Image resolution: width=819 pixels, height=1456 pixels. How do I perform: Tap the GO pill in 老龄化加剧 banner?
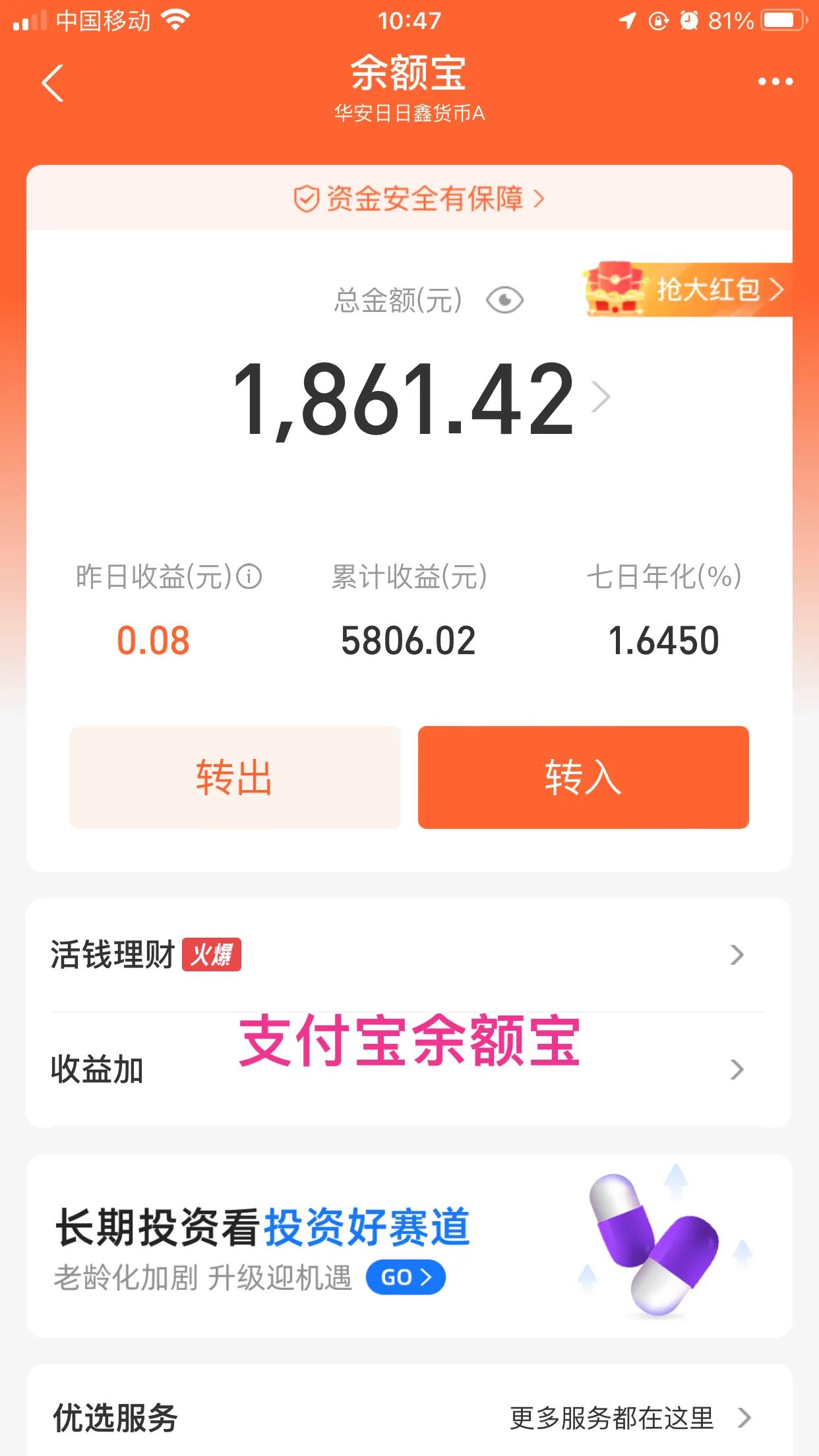click(x=406, y=1276)
